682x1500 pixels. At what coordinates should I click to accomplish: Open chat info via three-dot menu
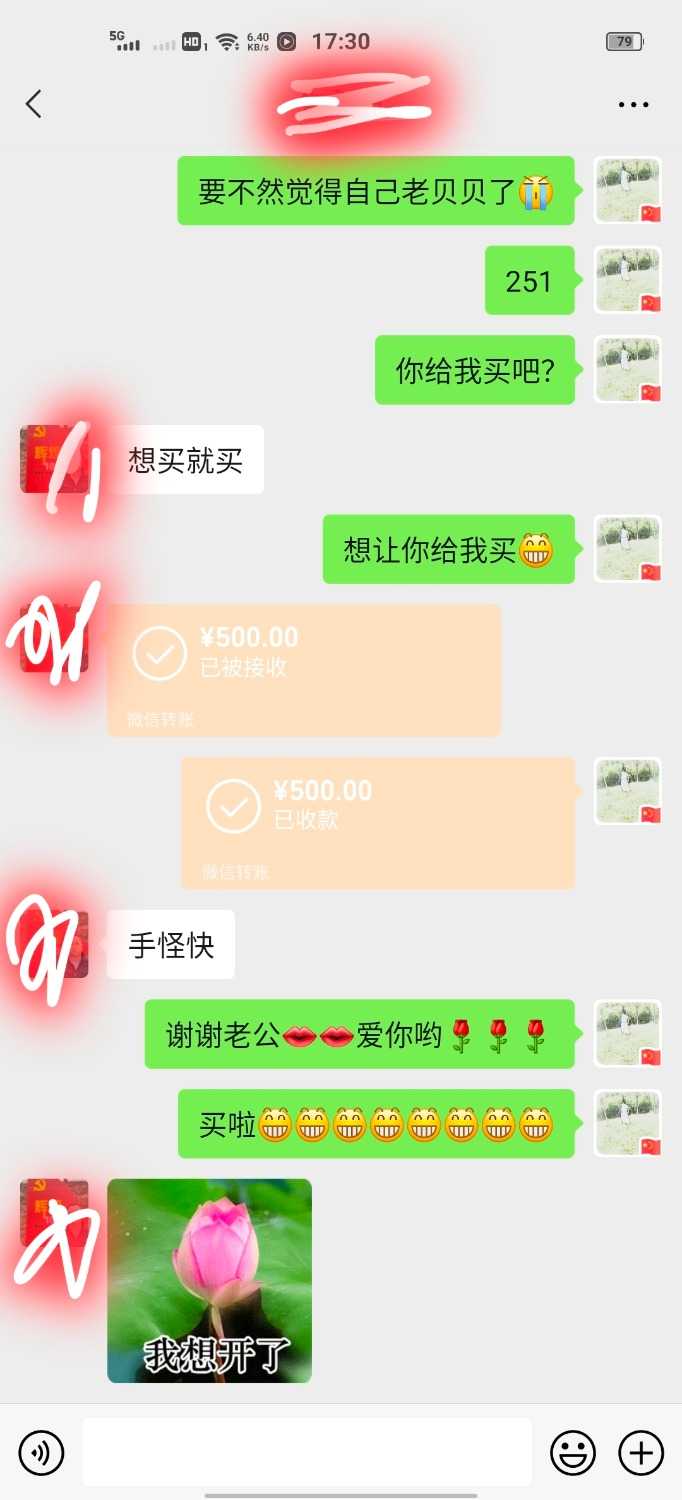633,104
